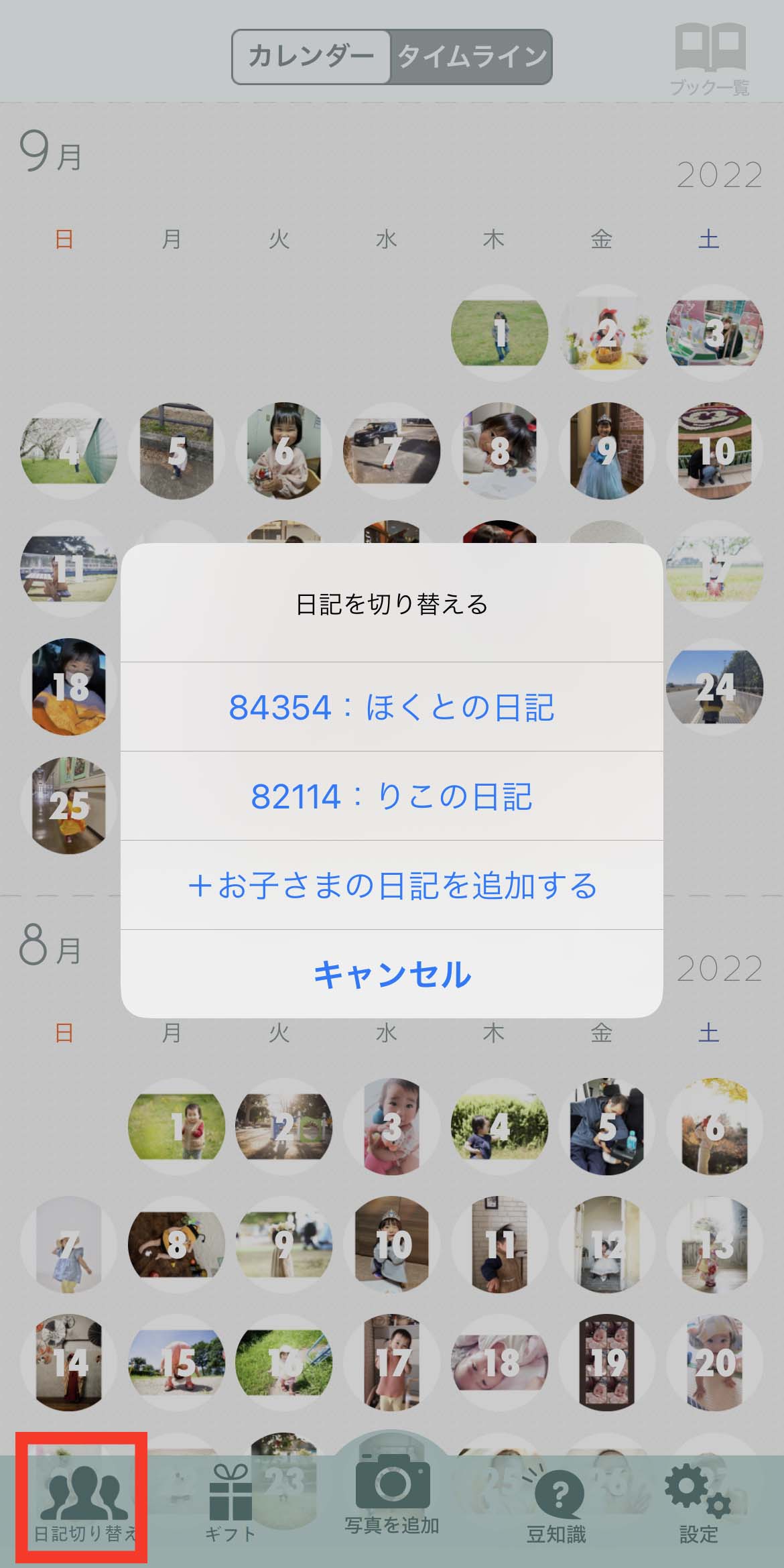The image size is (784, 1568).
Task: Open September 24 photo
Action: 715,686
